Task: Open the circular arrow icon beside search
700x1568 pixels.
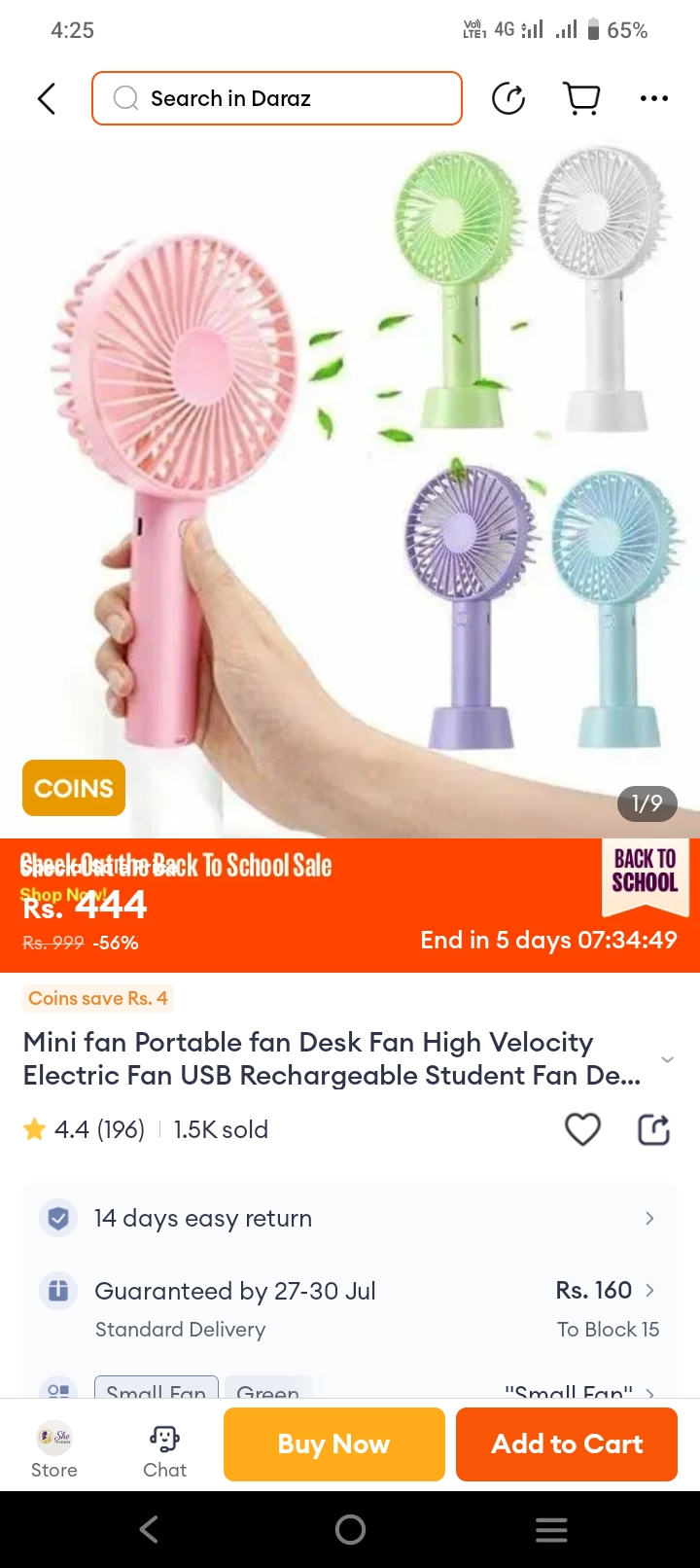Action: point(508,98)
